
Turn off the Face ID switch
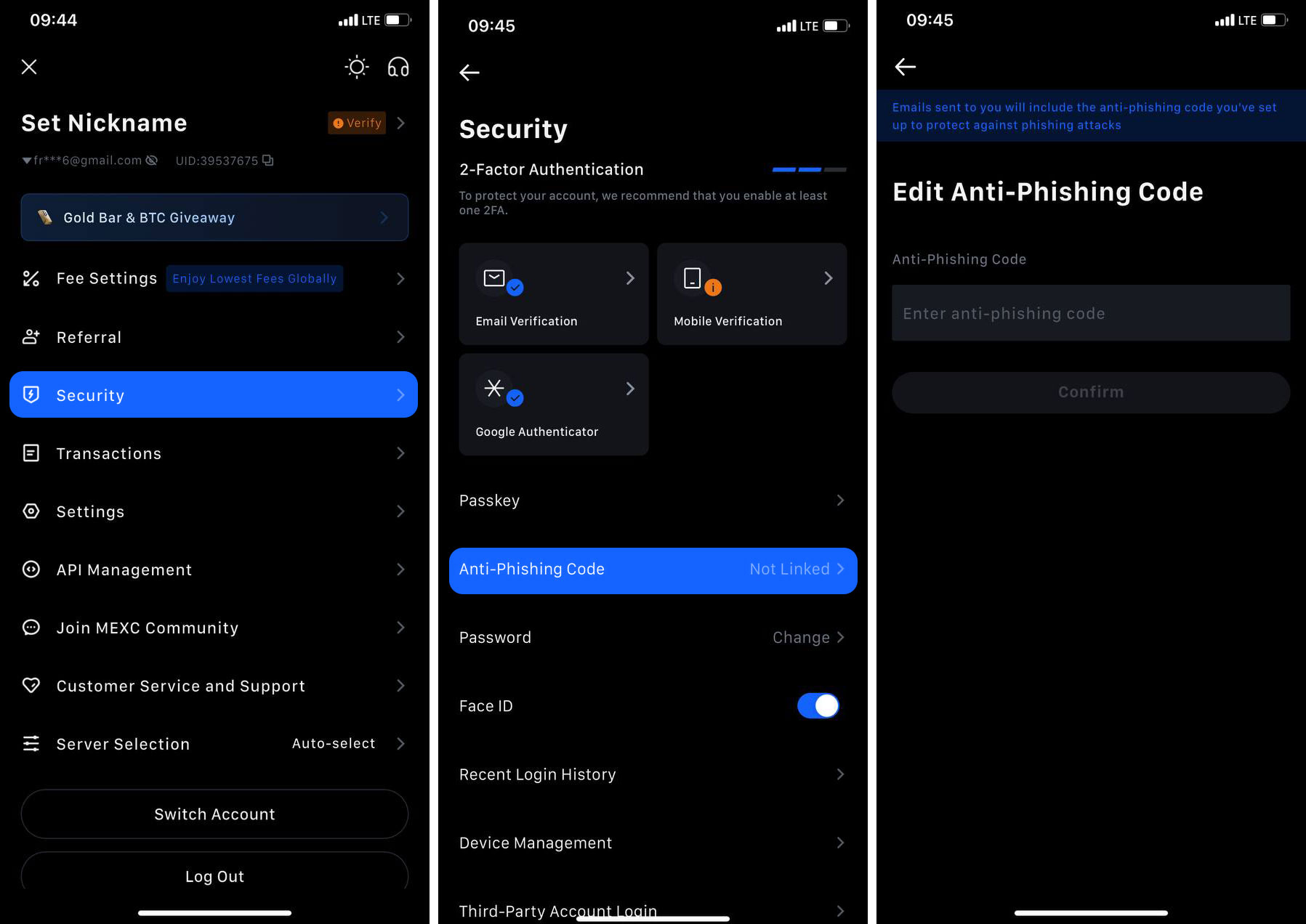pos(818,705)
